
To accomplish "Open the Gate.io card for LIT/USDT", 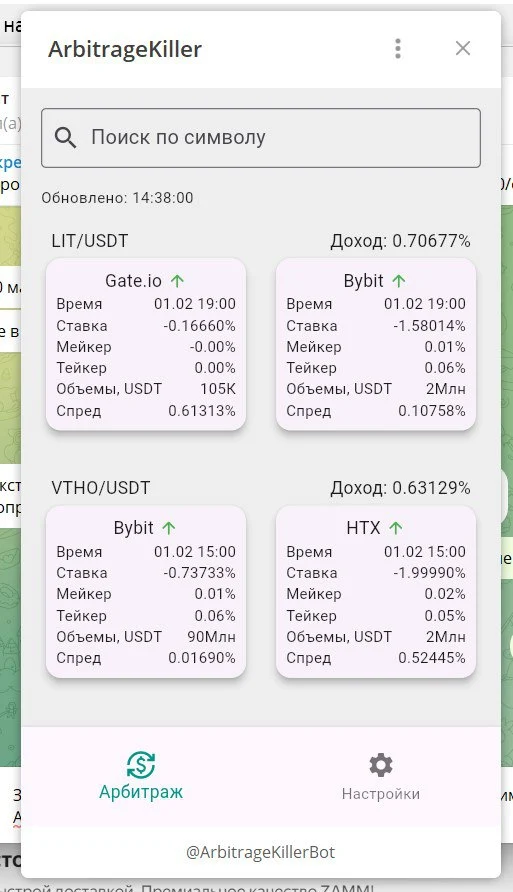I will click(146, 344).
